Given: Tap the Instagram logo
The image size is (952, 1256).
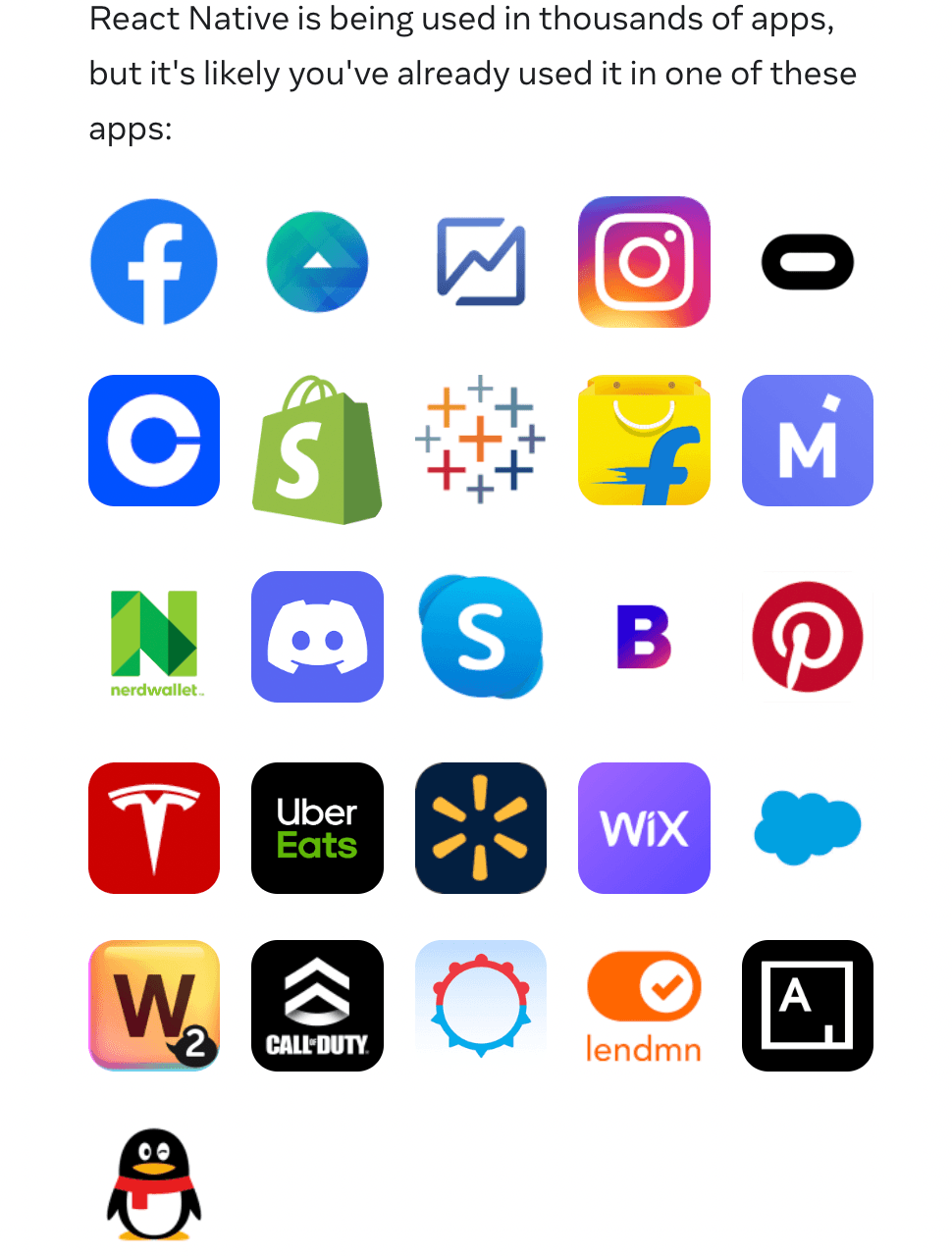Looking at the screenshot, I should pyautogui.click(x=644, y=262).
